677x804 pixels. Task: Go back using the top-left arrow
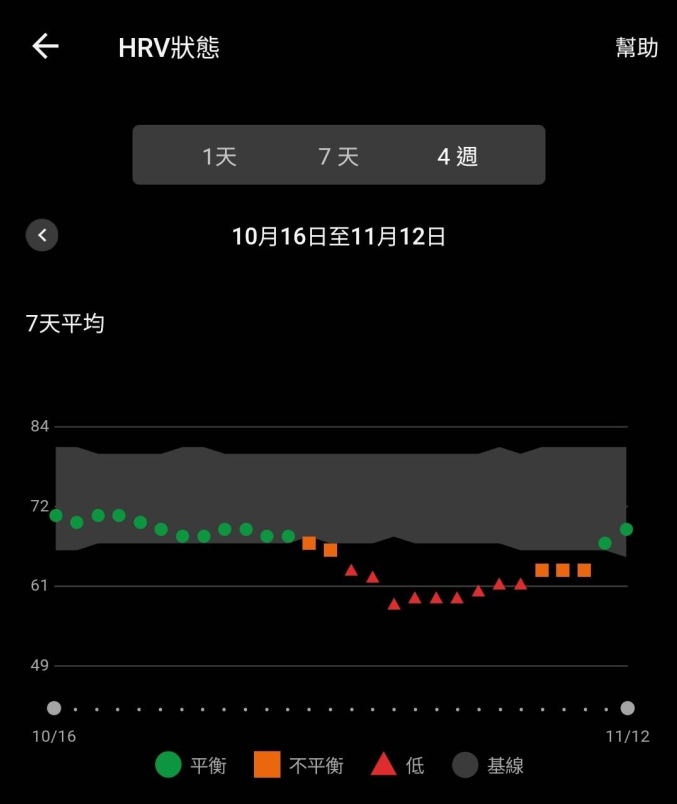click(x=45, y=46)
